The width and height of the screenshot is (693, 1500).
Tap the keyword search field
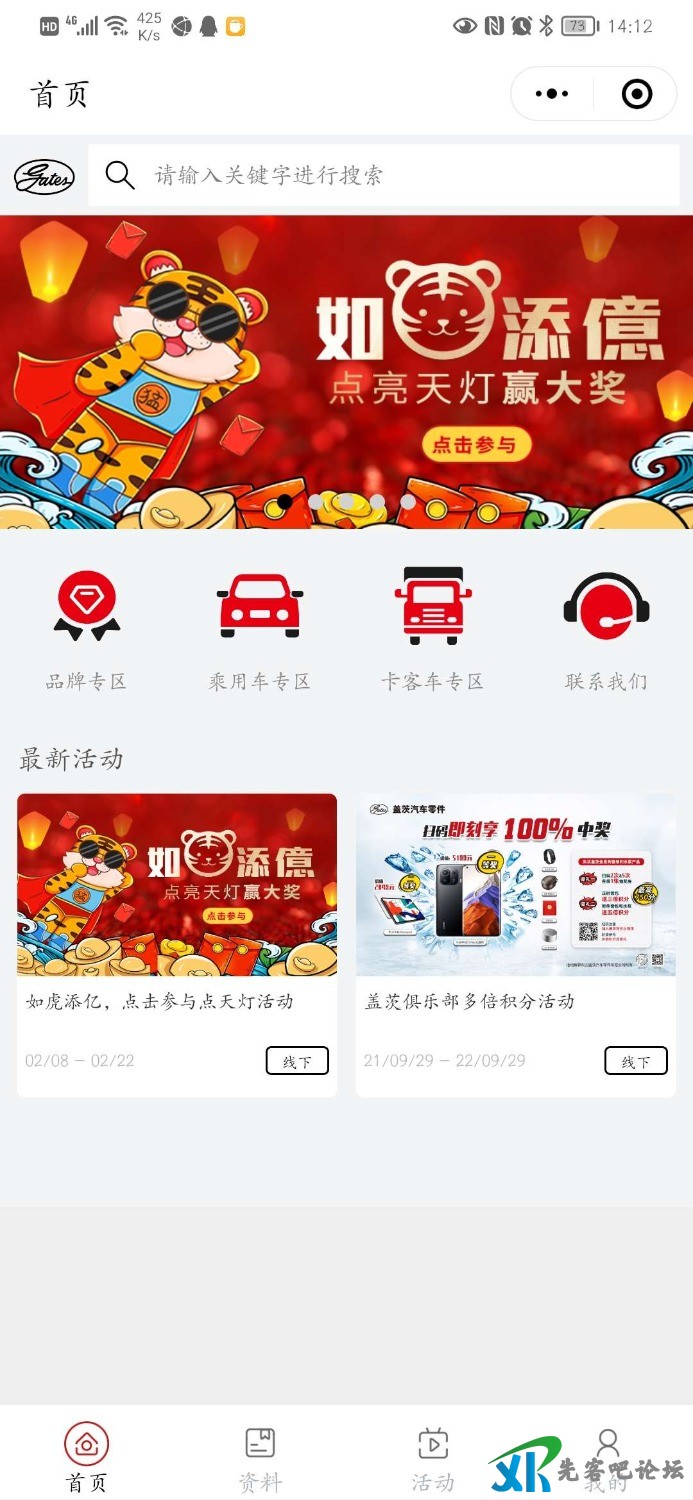[383, 176]
